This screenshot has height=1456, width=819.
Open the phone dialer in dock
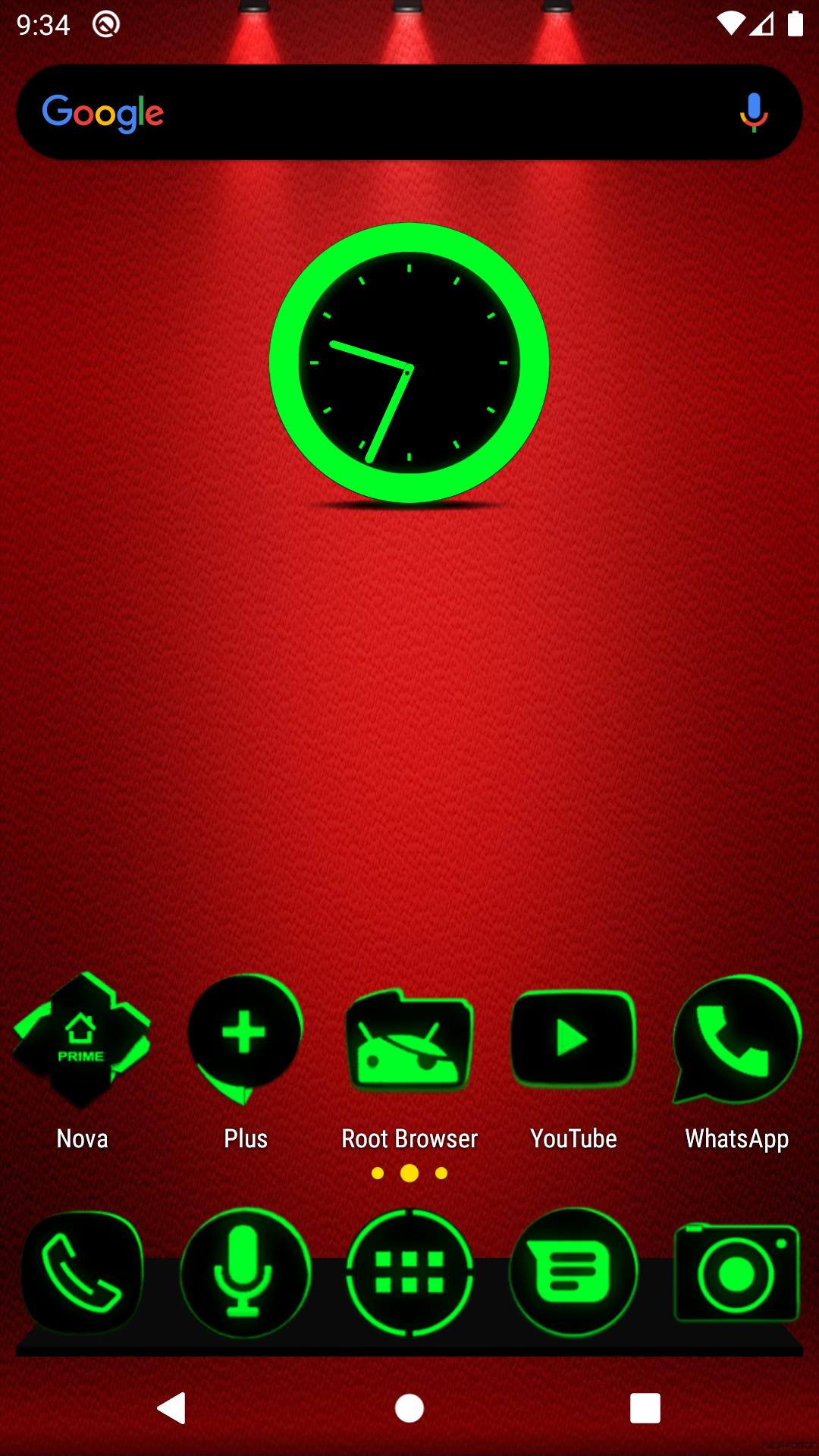[x=82, y=1272]
